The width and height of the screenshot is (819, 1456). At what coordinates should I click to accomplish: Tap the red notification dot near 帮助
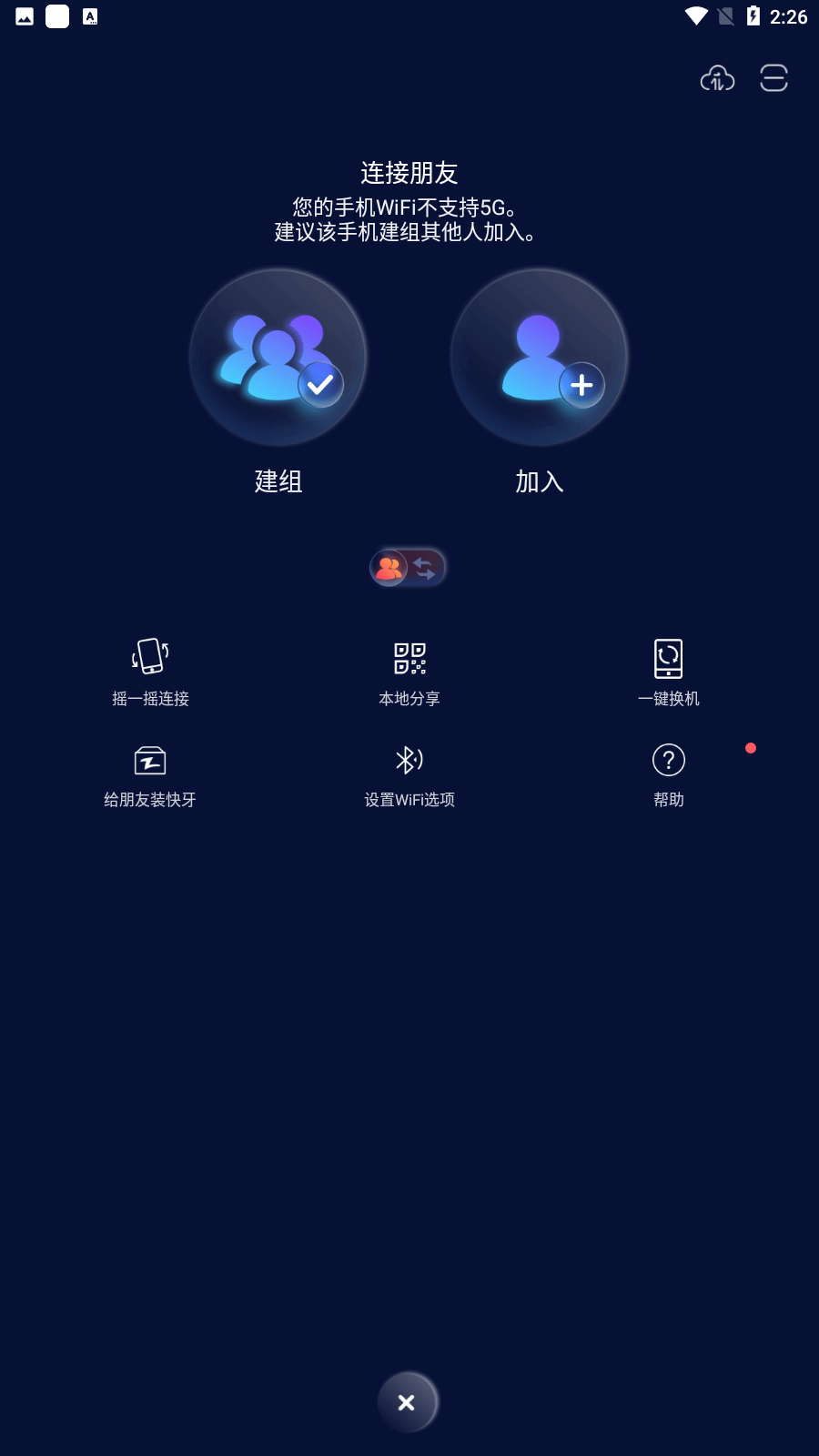tap(751, 747)
